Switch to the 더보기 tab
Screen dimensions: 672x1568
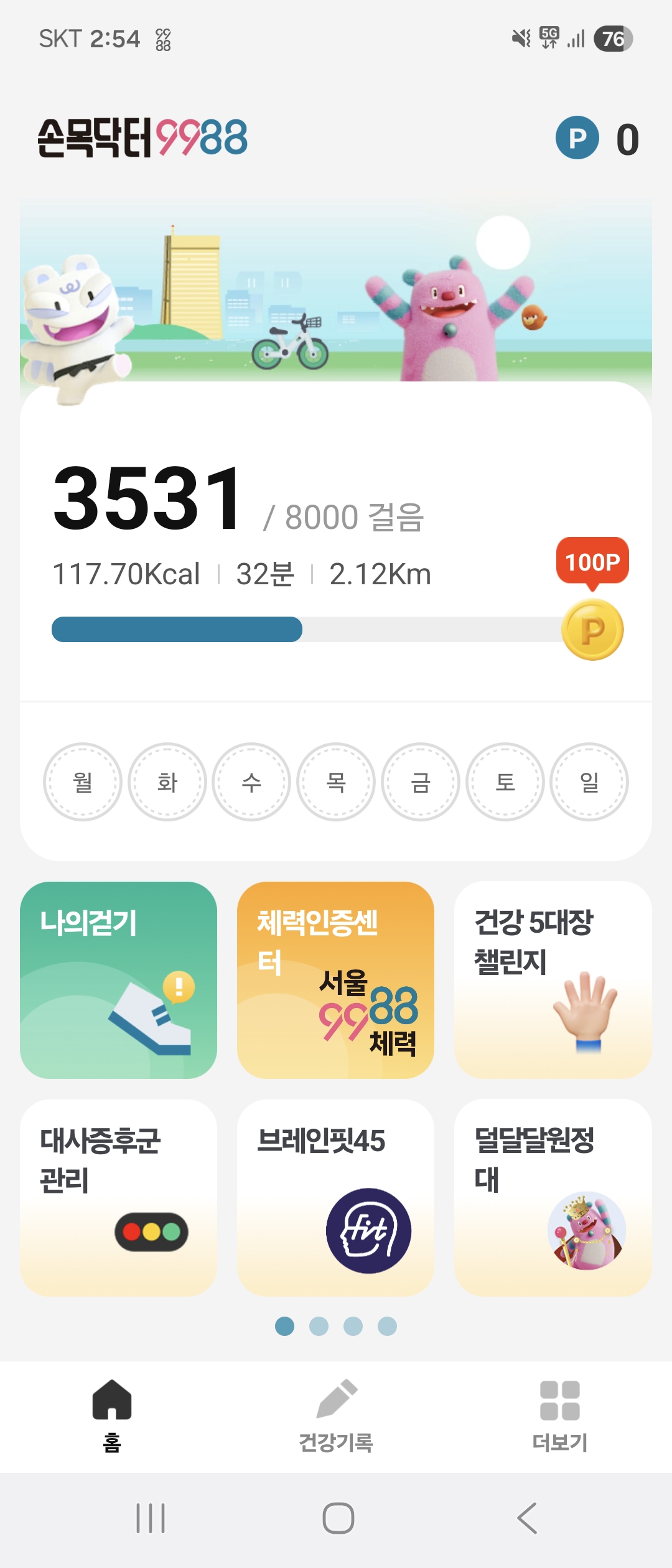[x=560, y=1416]
